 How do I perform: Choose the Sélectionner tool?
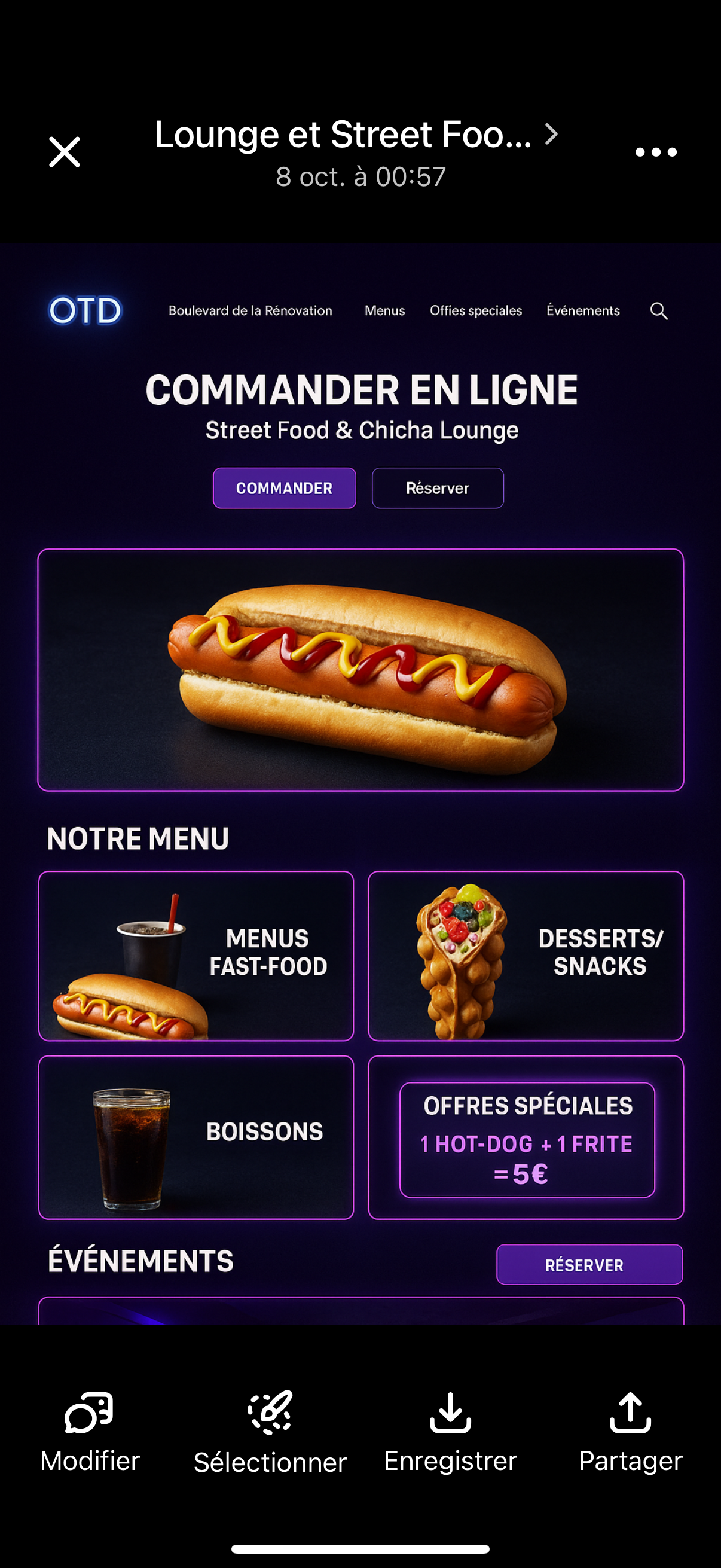pyautogui.click(x=270, y=1432)
